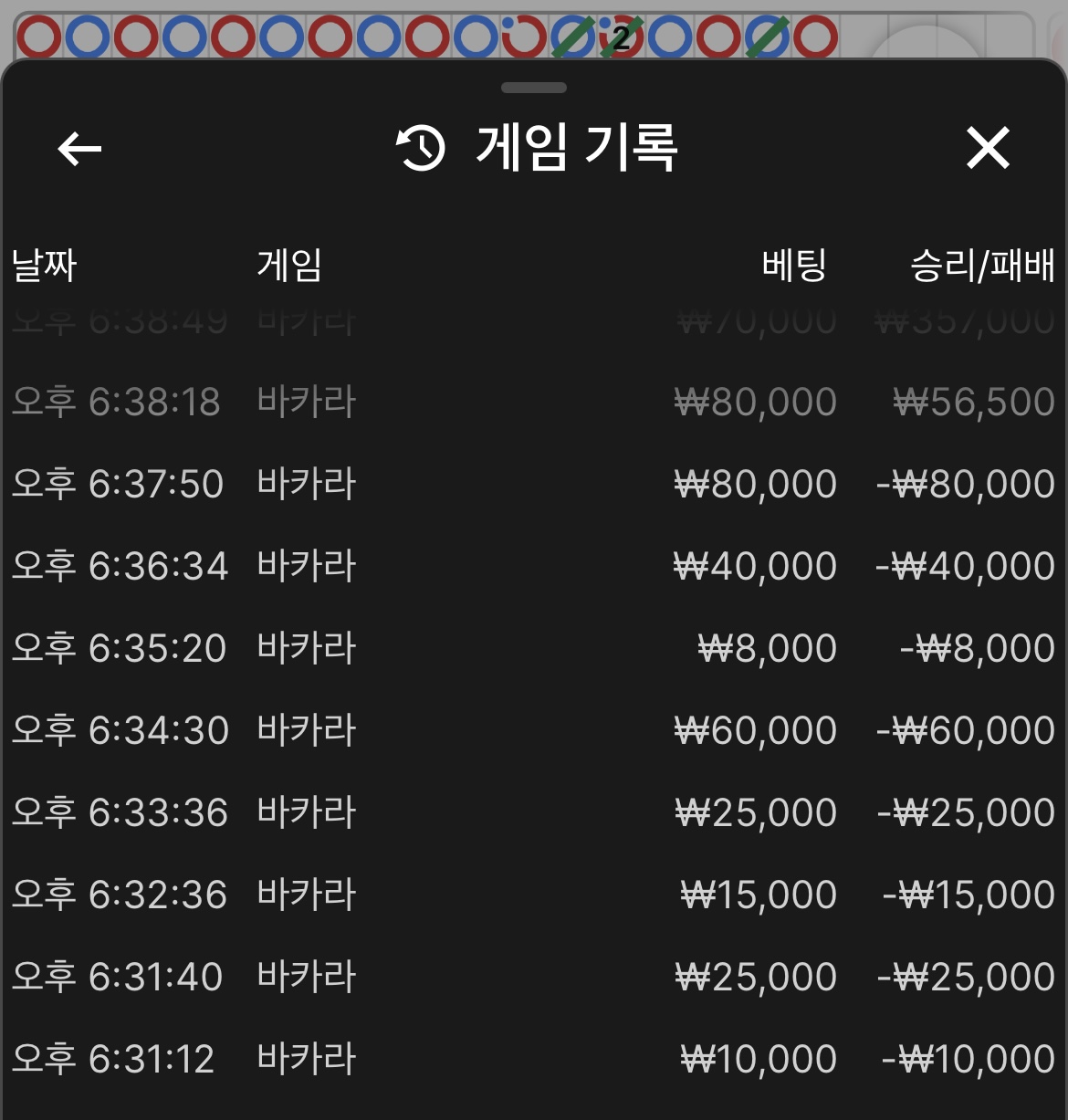1068x1120 pixels.
Task: Close the 게임 기록 panel
Action: 988,148
